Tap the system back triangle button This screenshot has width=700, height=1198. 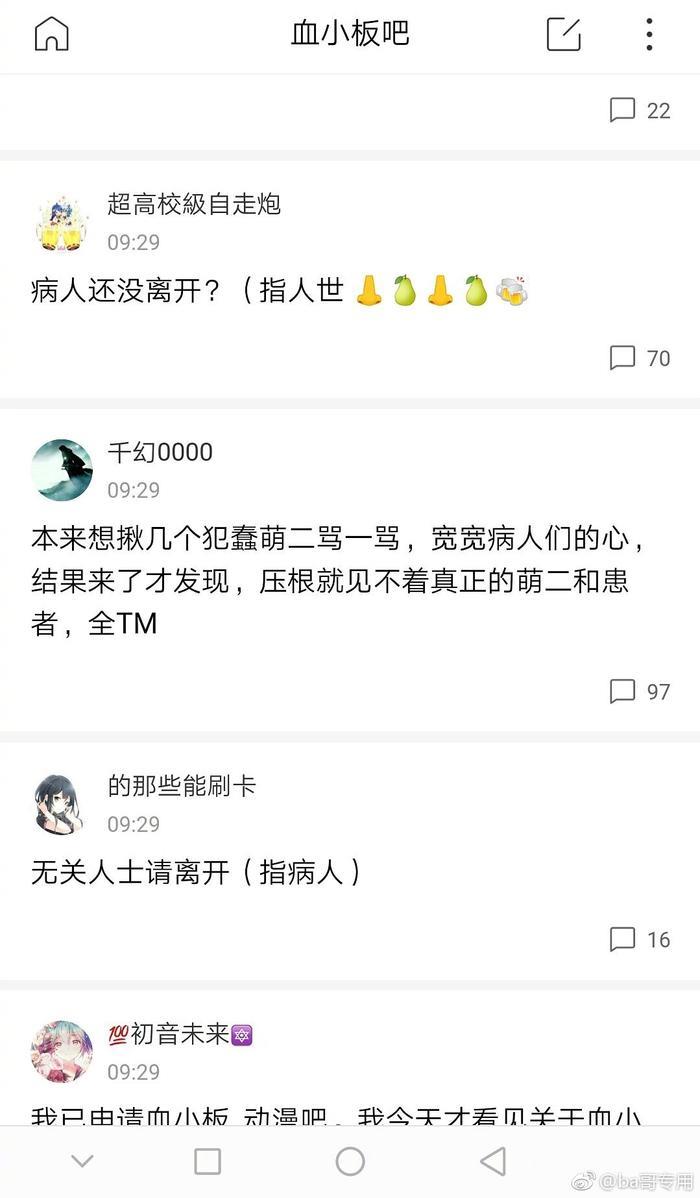[492, 1161]
